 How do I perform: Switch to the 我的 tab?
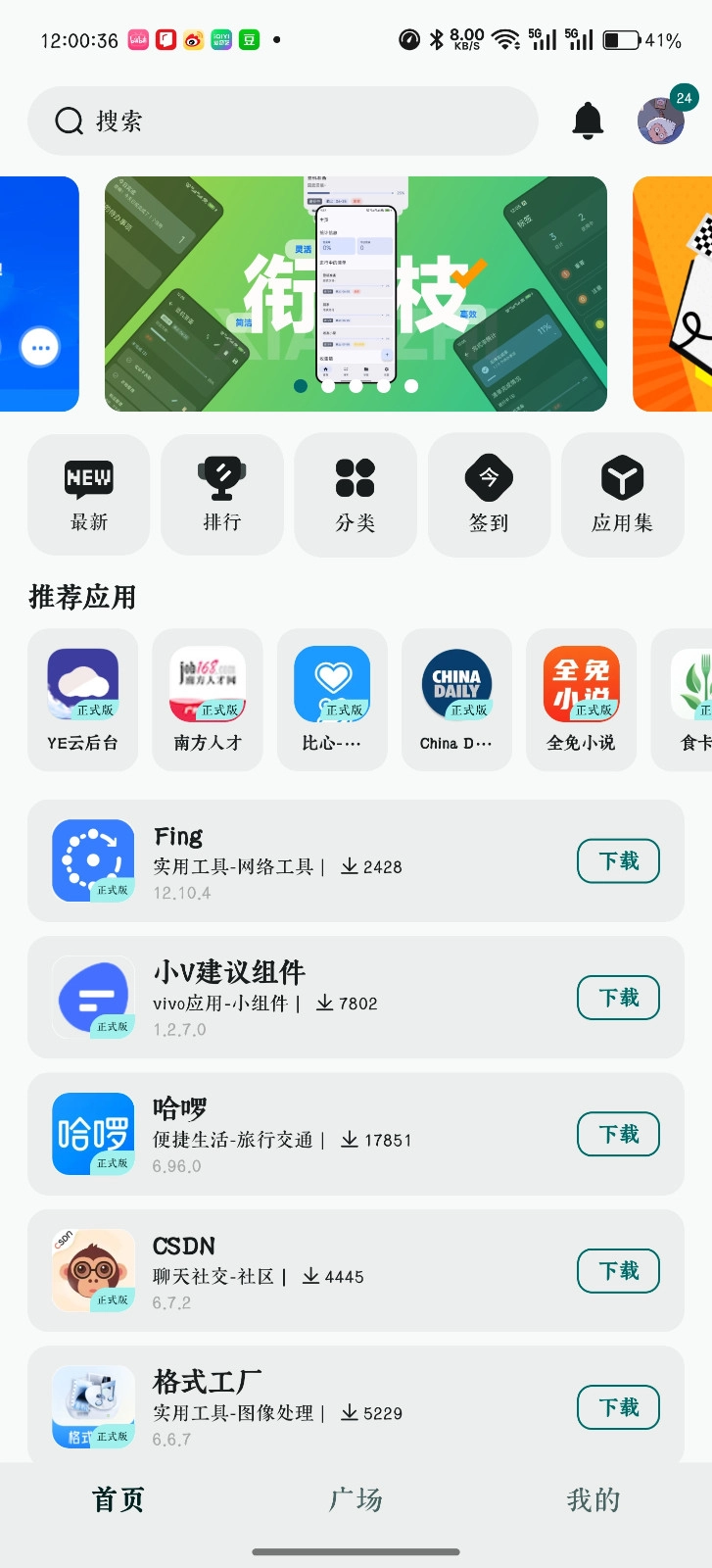point(593,1499)
